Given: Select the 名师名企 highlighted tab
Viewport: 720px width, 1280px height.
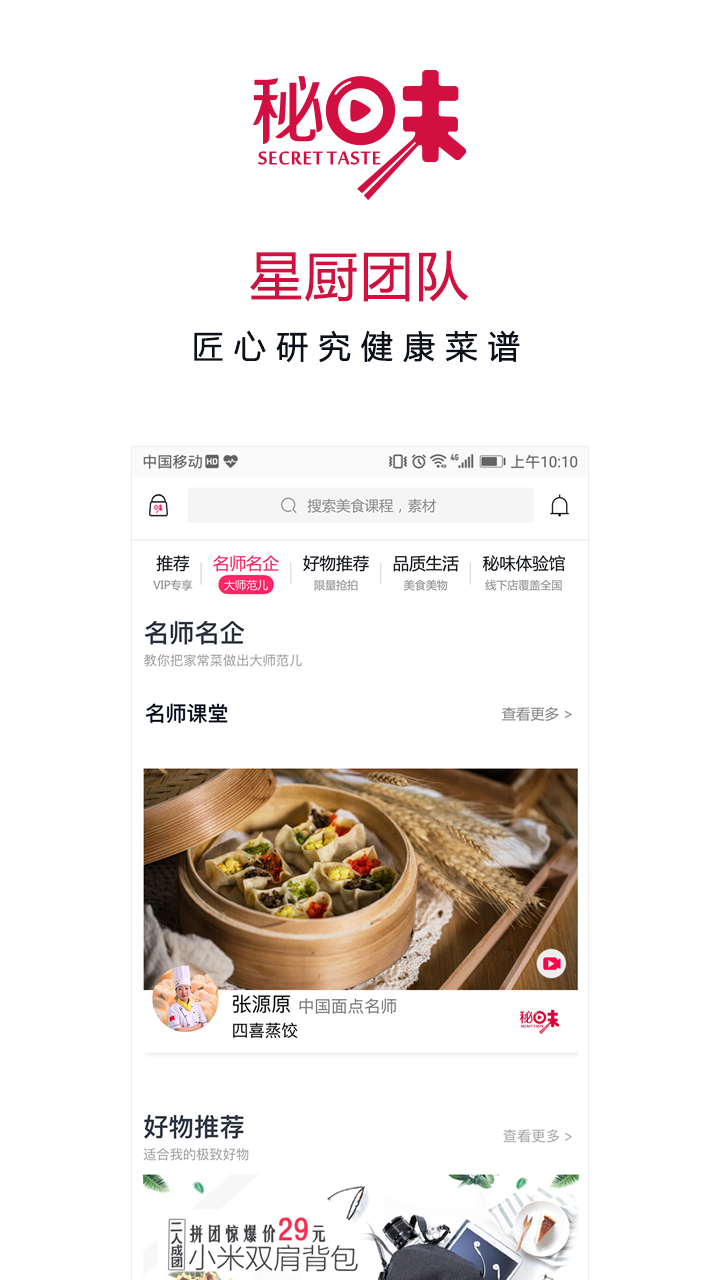Looking at the screenshot, I should click(x=245, y=561).
